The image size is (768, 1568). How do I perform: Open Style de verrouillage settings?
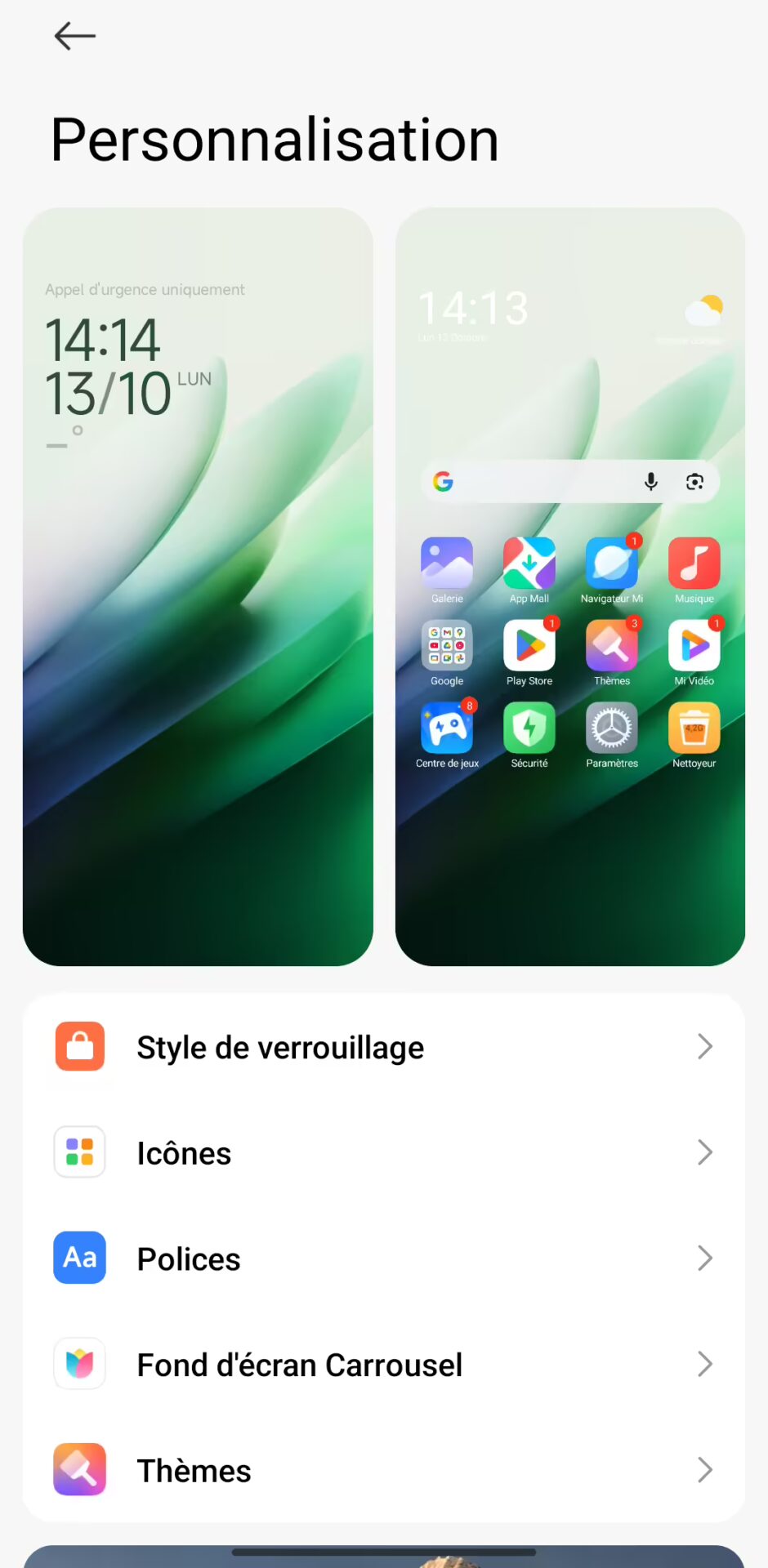383,1047
